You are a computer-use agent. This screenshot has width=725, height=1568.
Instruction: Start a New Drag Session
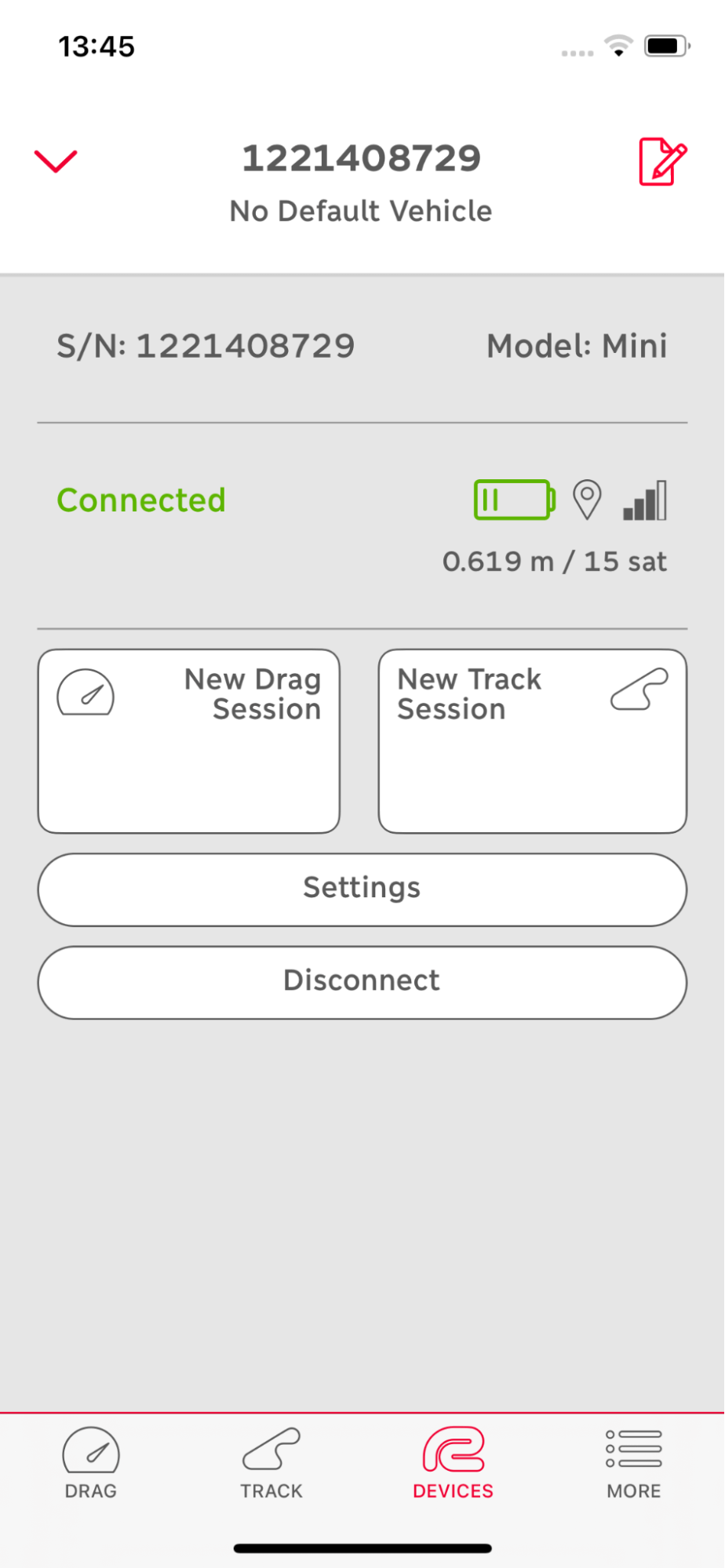pyautogui.click(x=189, y=741)
